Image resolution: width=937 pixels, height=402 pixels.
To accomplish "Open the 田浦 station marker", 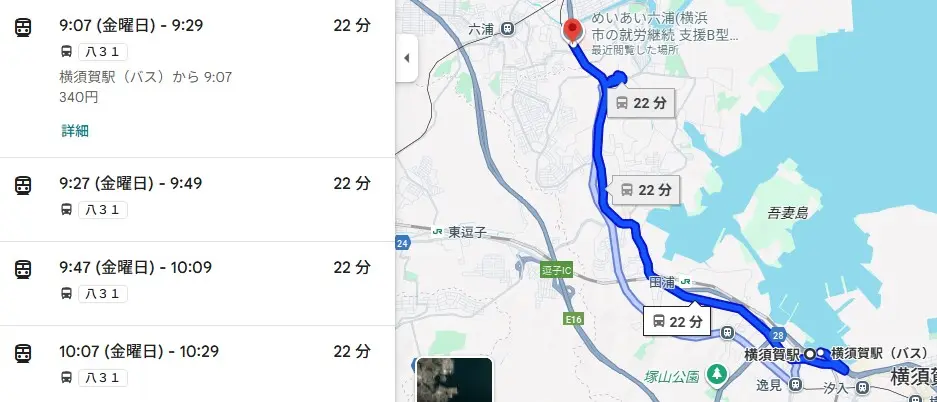I will click(x=685, y=283).
